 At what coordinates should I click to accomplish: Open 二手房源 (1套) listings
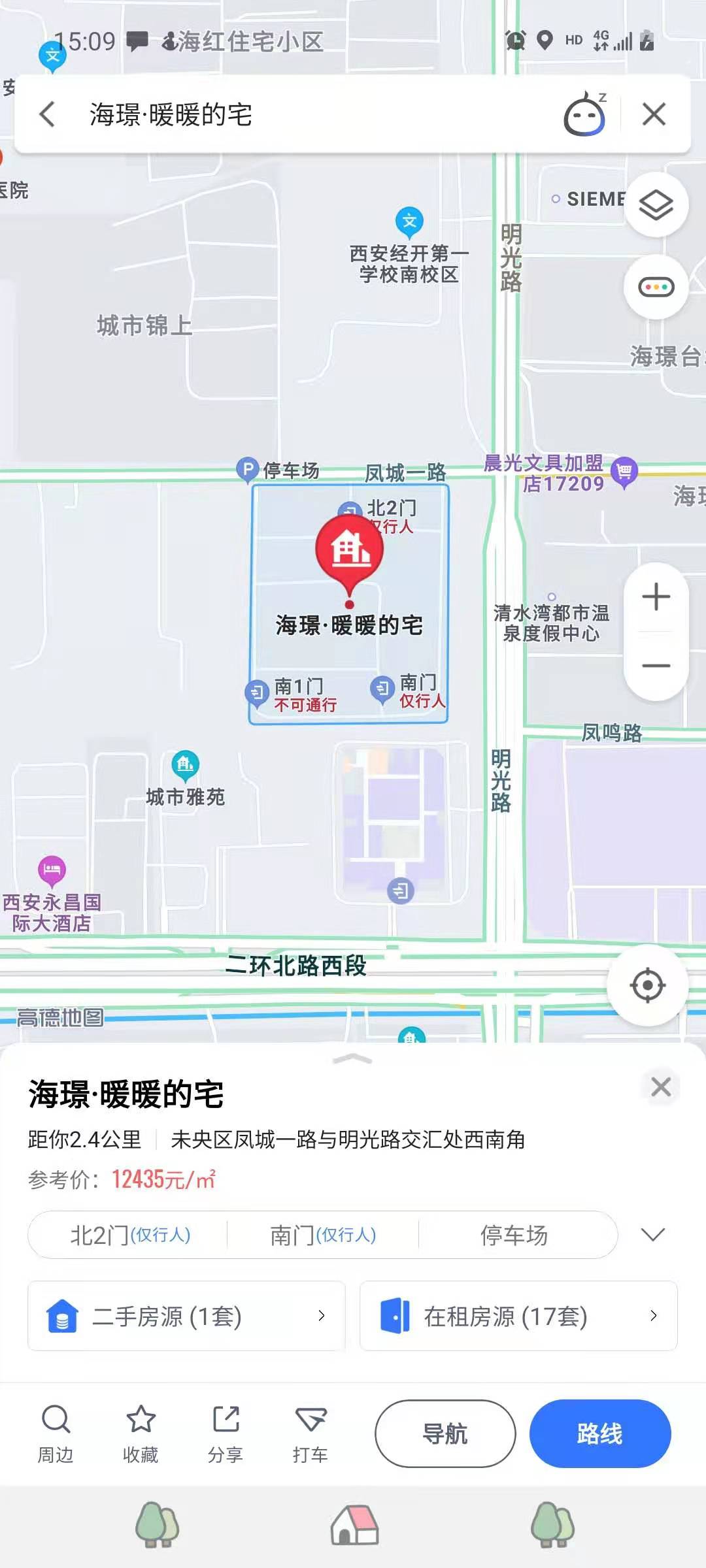coord(186,1316)
